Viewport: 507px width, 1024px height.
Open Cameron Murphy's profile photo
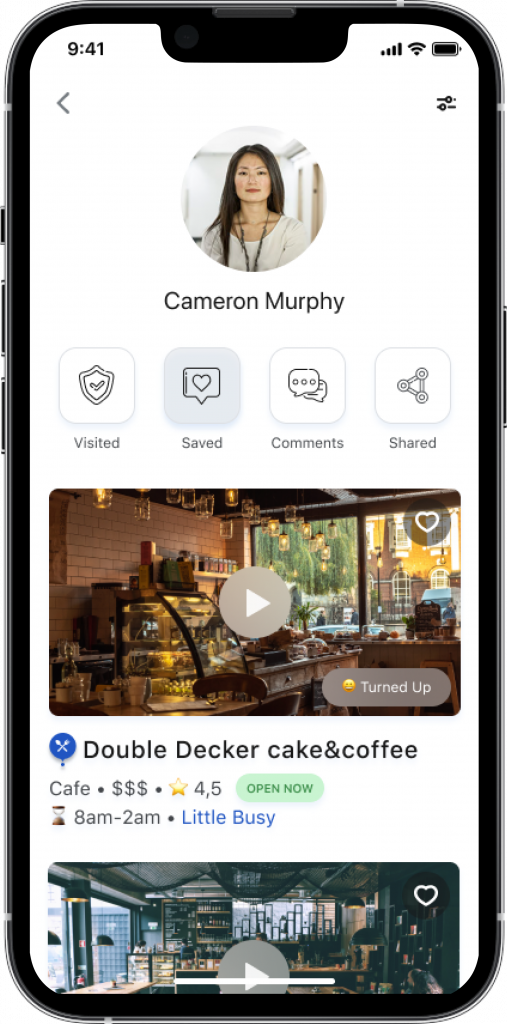click(x=254, y=199)
